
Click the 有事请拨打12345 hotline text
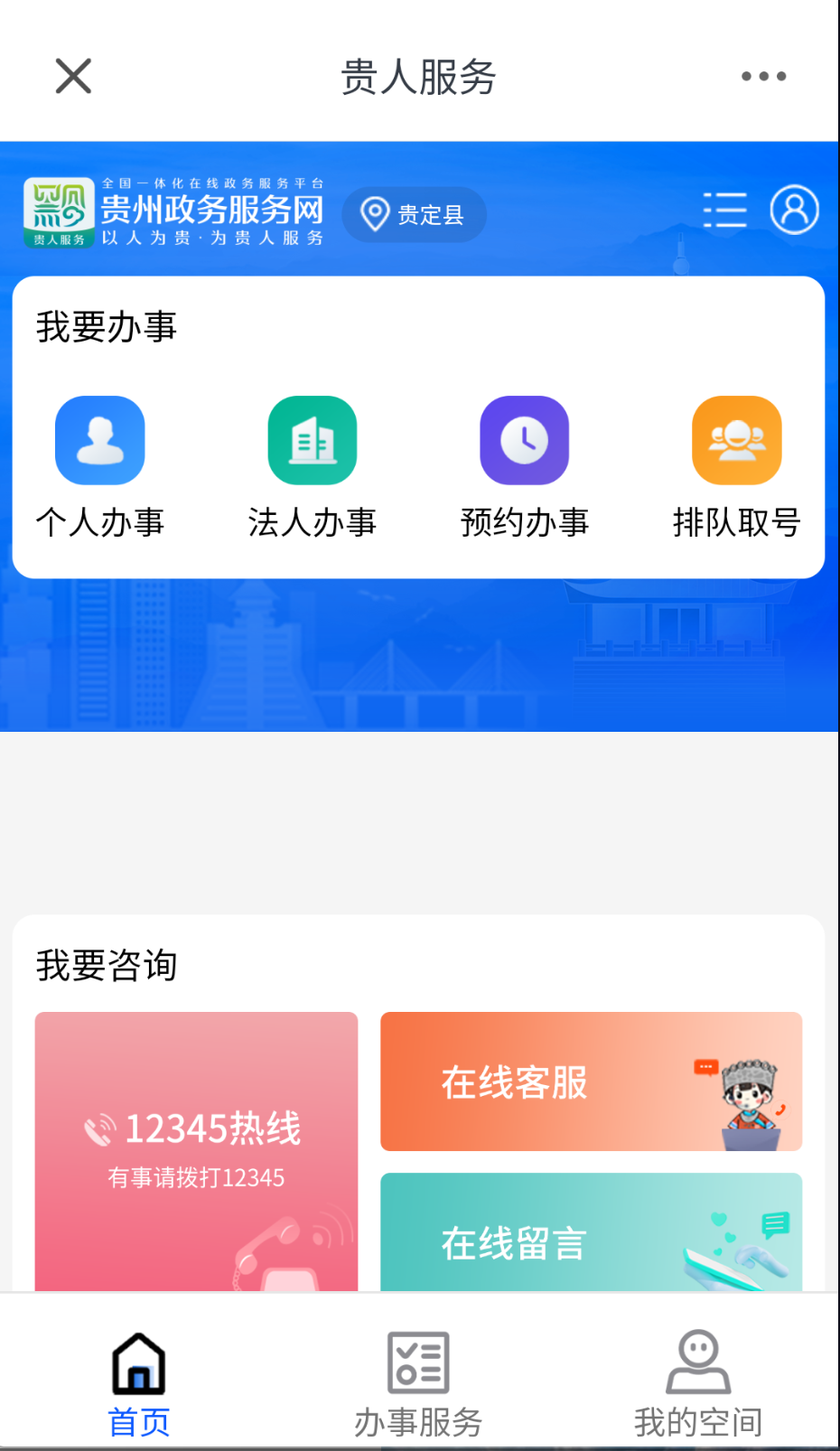coord(195,1177)
